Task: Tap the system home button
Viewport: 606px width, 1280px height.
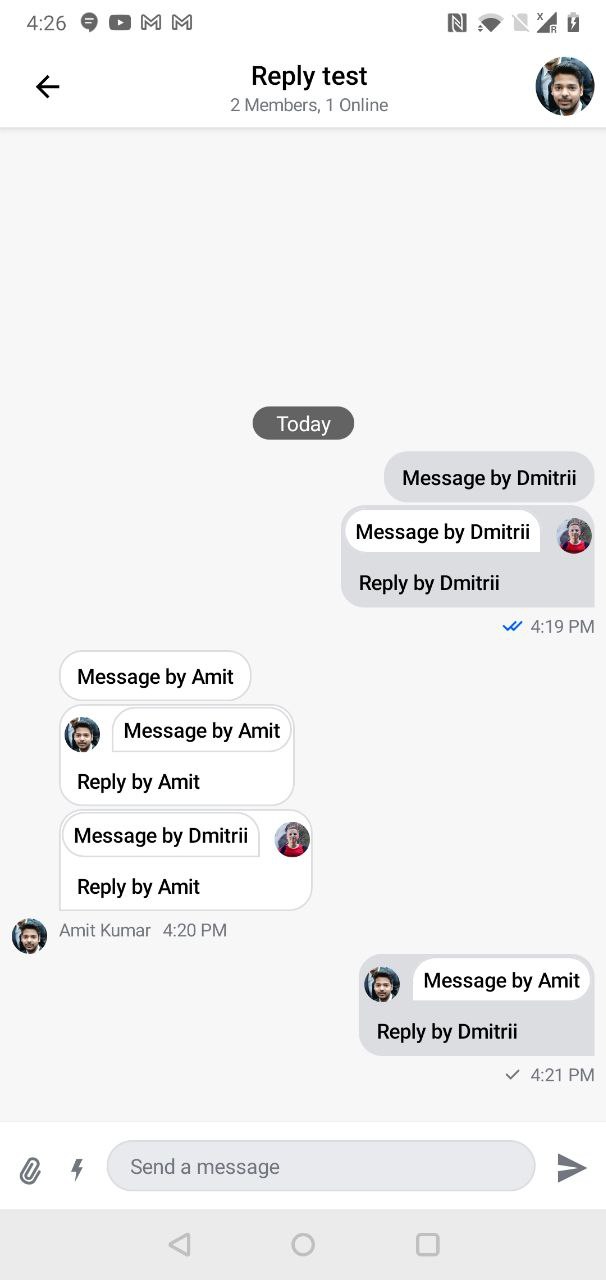Action: [303, 1244]
